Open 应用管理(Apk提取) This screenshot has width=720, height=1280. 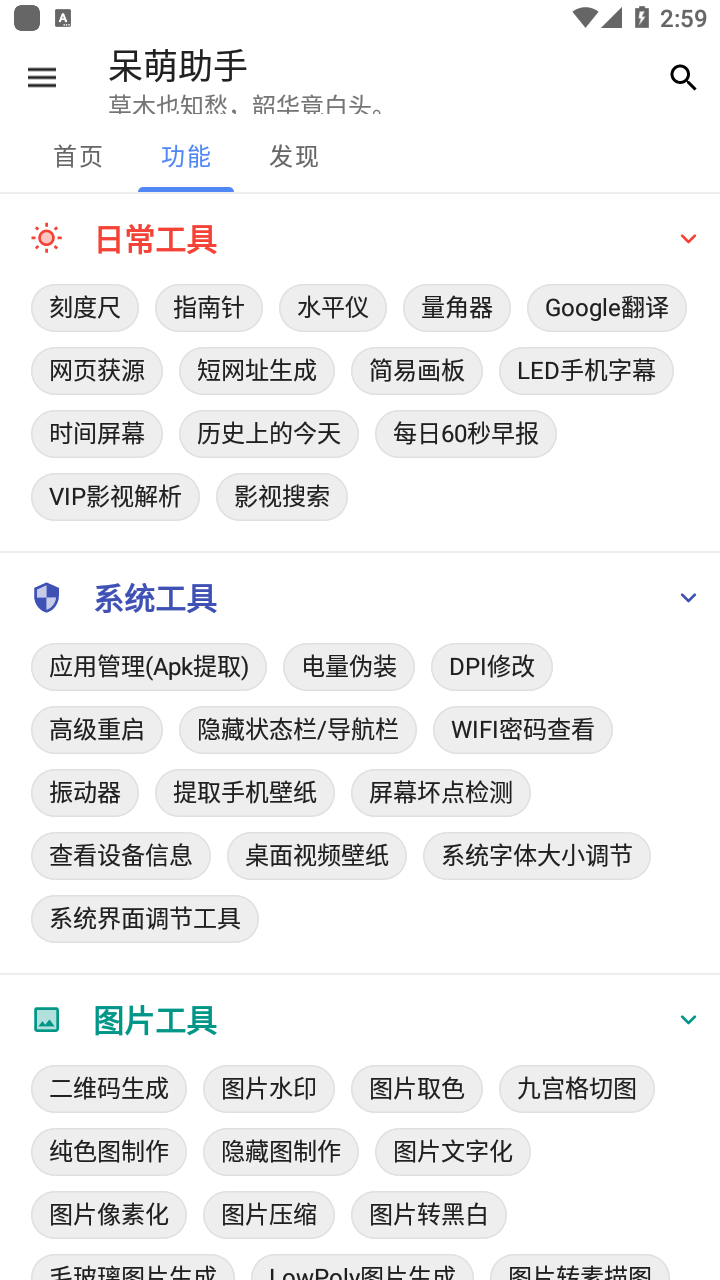149,667
